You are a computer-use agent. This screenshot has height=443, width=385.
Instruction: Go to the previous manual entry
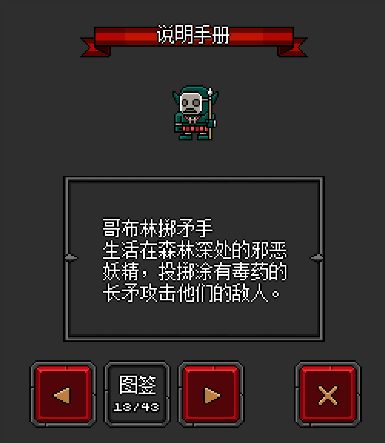coord(63,394)
